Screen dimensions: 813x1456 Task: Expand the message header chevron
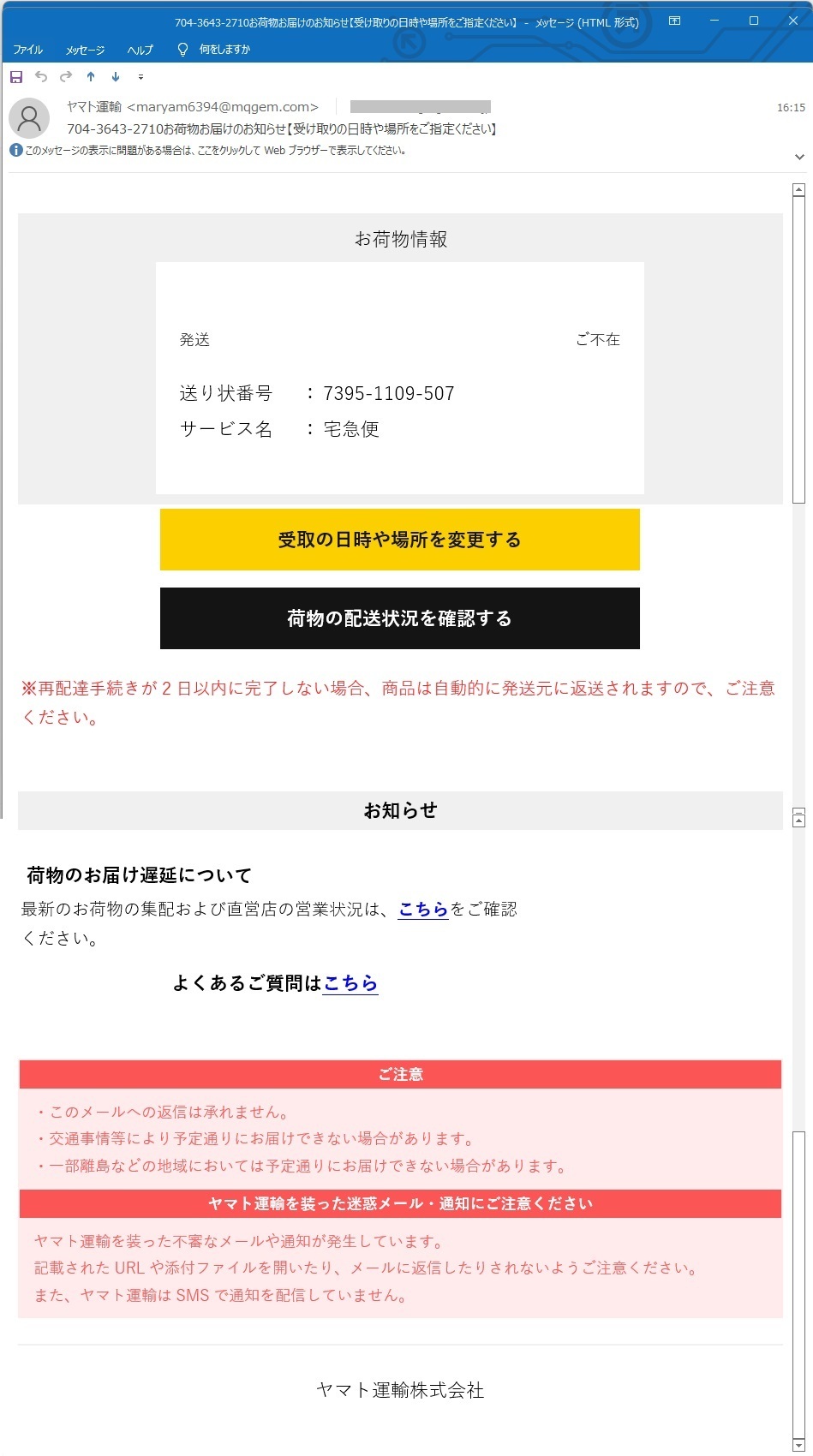(x=799, y=157)
